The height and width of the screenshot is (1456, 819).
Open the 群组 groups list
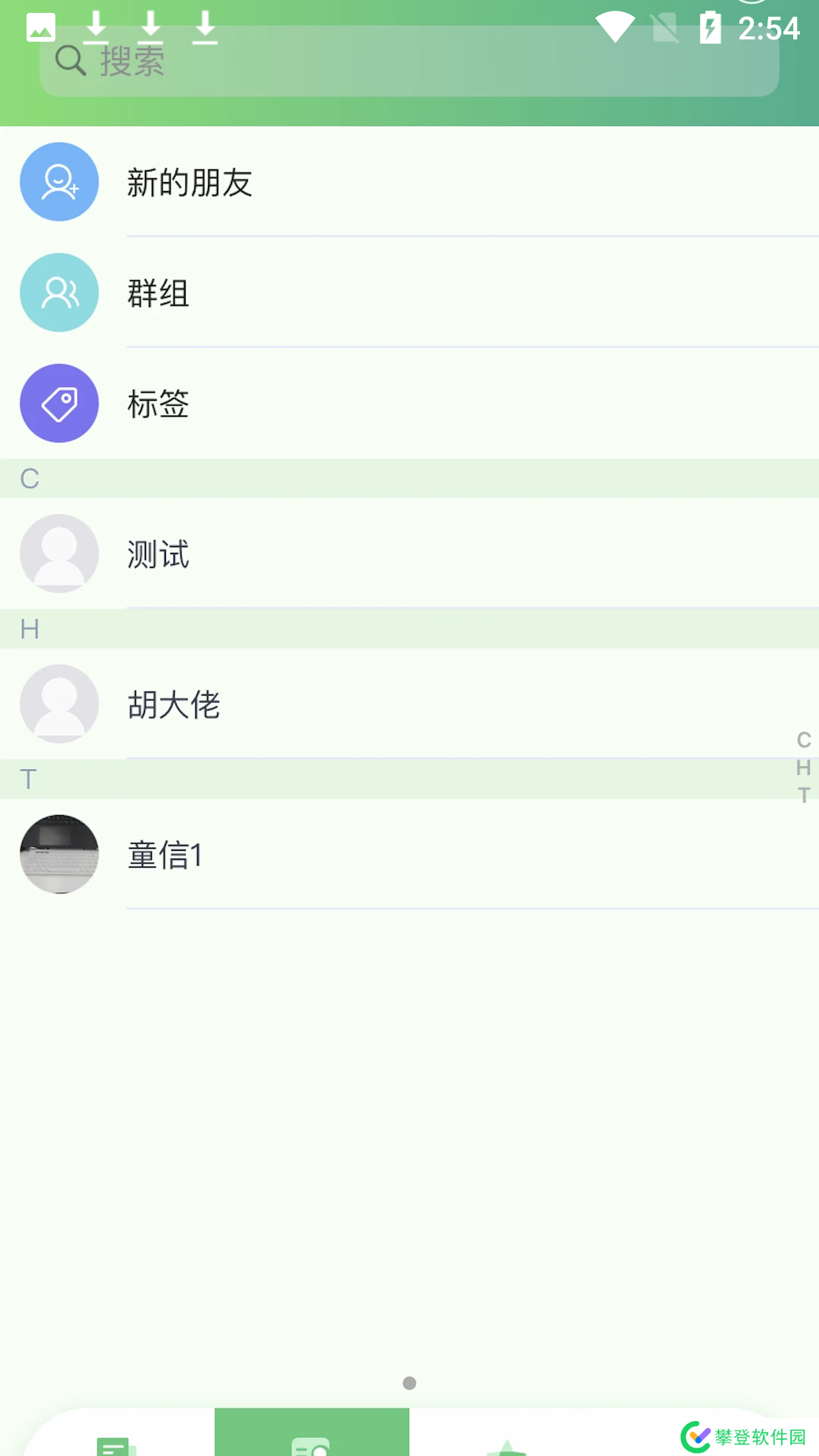(409, 293)
